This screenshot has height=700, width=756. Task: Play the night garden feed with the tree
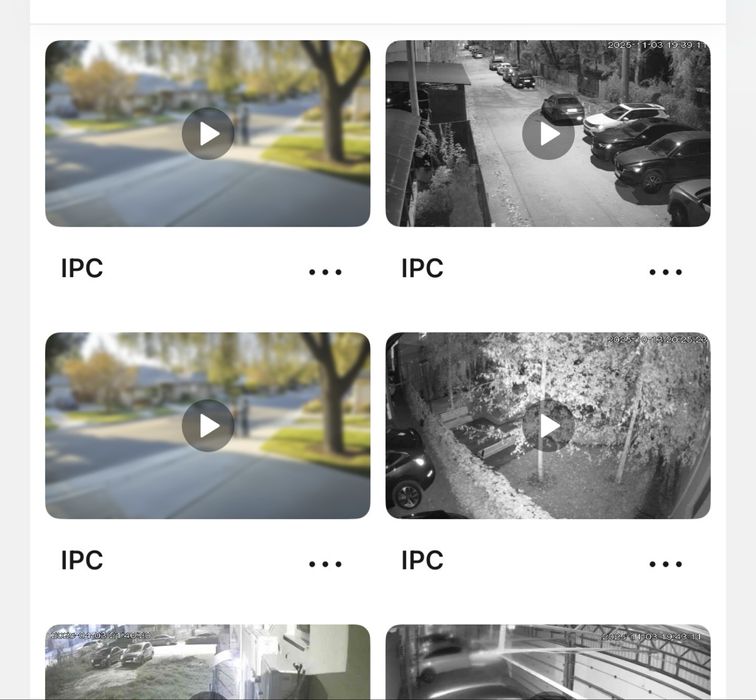tap(548, 426)
